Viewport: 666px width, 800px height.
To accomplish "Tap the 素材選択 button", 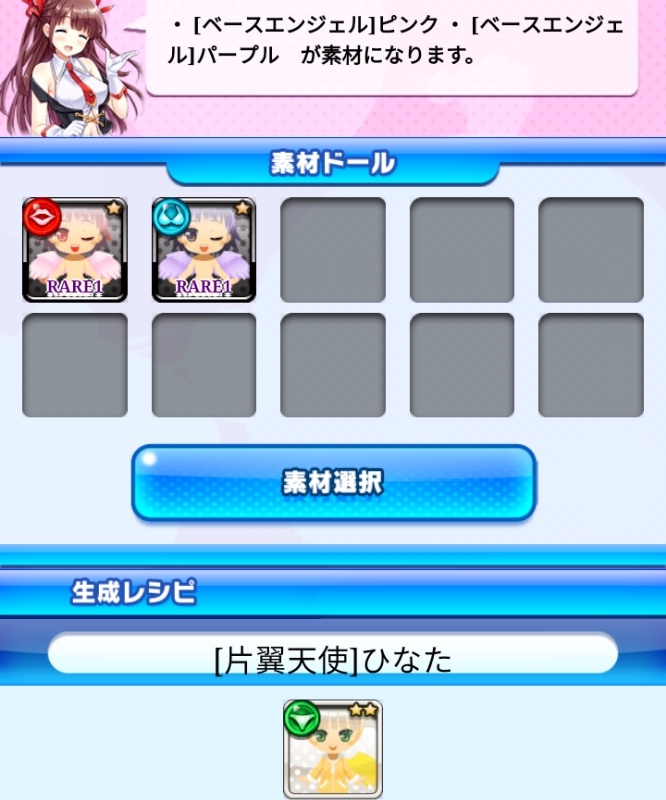I will click(x=333, y=483).
